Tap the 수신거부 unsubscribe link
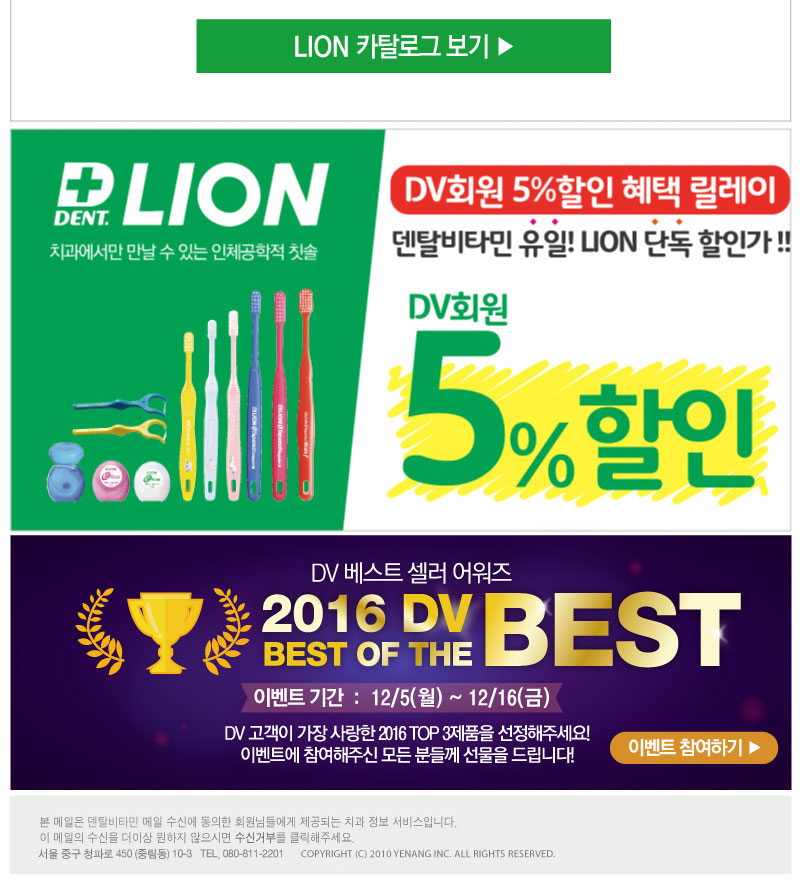The width and height of the screenshot is (800, 893). click(256, 837)
